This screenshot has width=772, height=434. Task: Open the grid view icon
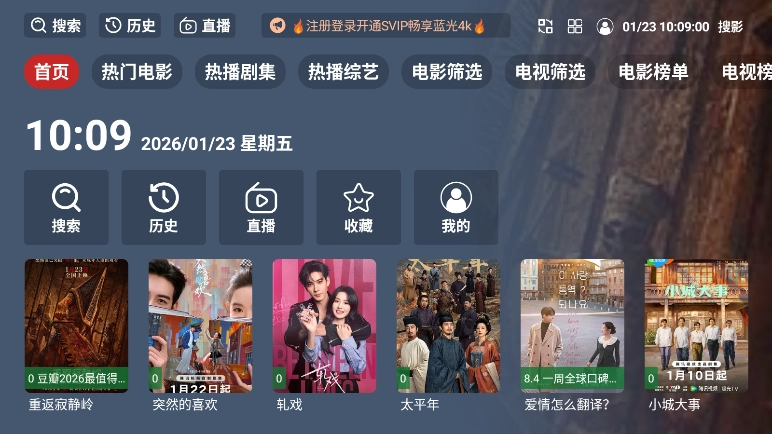coord(575,26)
